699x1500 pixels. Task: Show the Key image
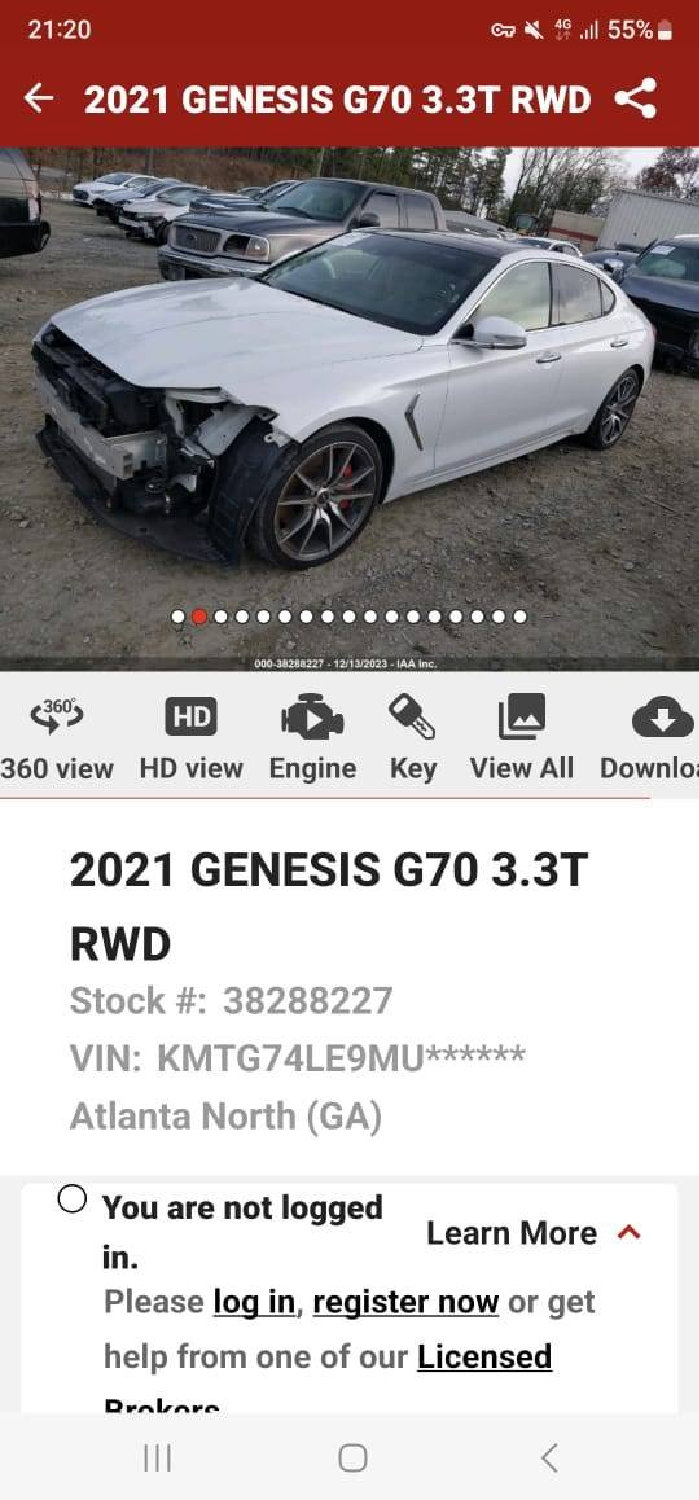(x=412, y=738)
